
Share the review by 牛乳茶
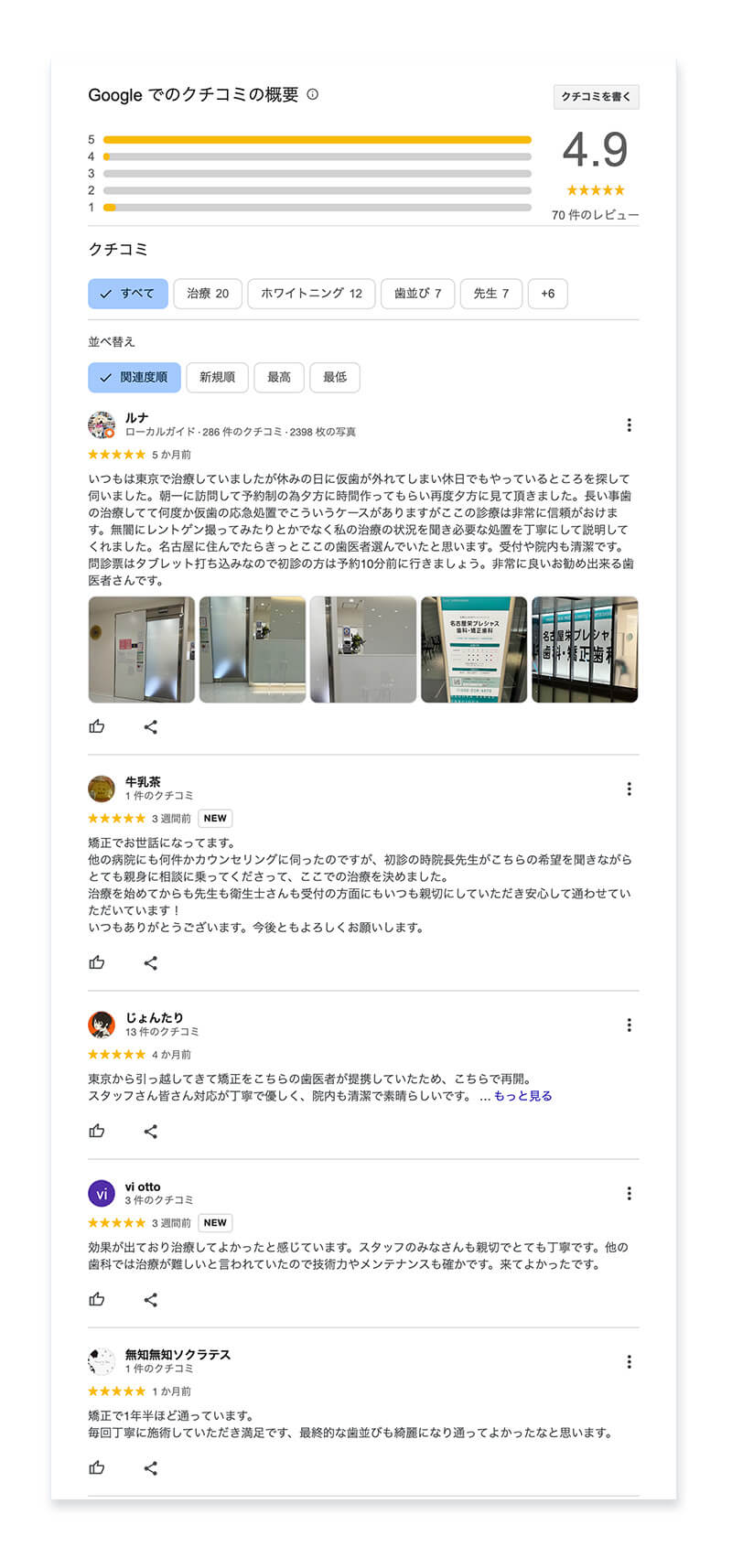tap(151, 962)
